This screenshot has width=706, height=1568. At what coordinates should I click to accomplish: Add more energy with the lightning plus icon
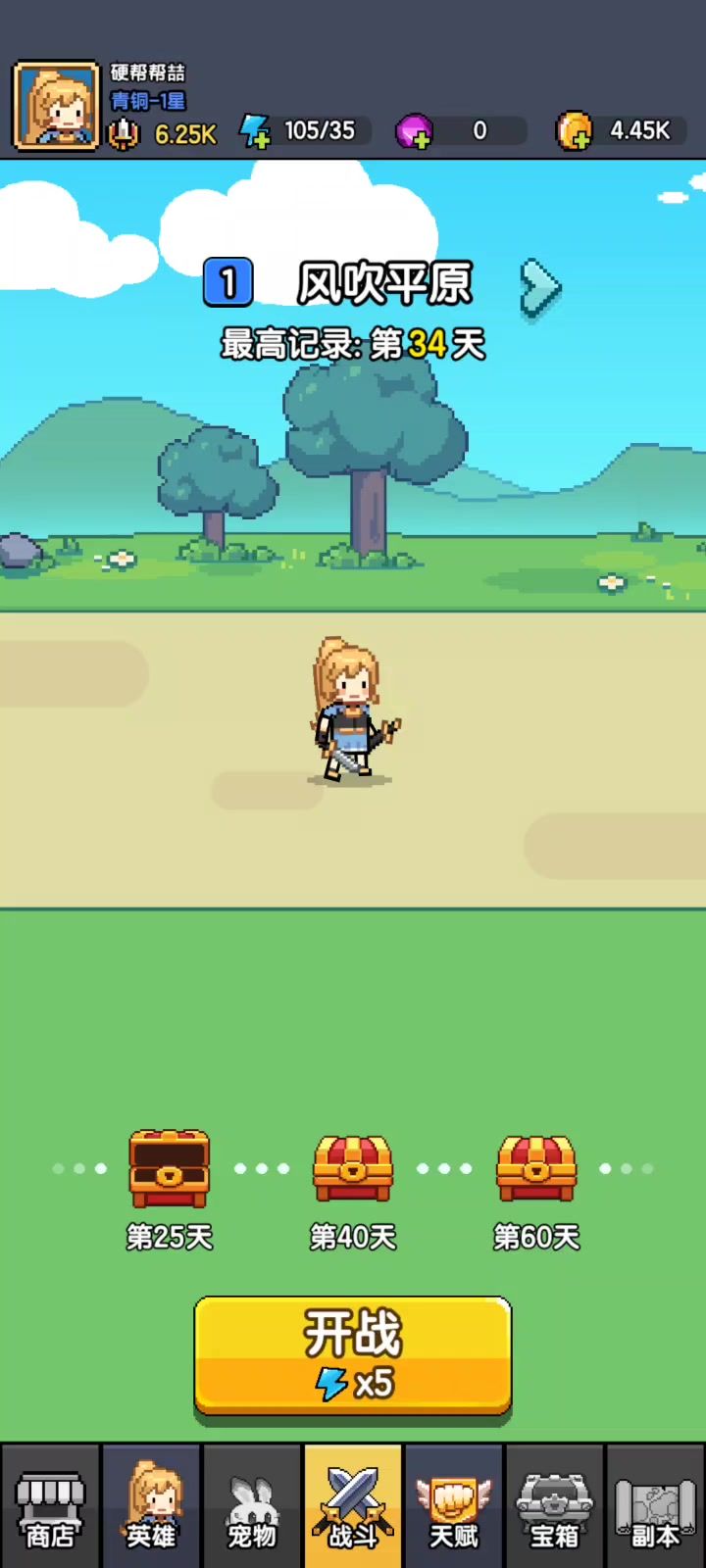256,131
